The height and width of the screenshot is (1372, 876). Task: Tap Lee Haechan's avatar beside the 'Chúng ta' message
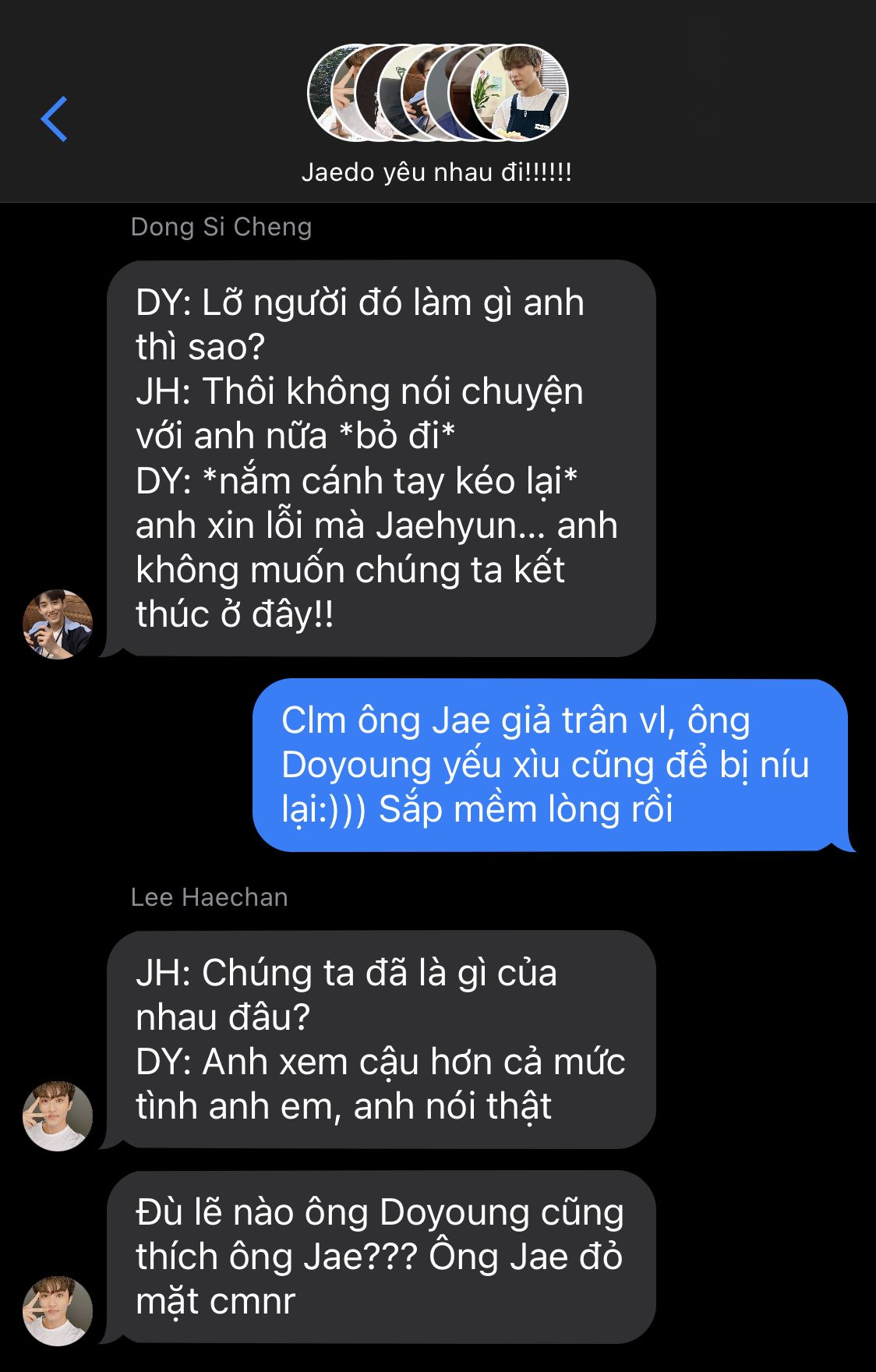point(58,1116)
